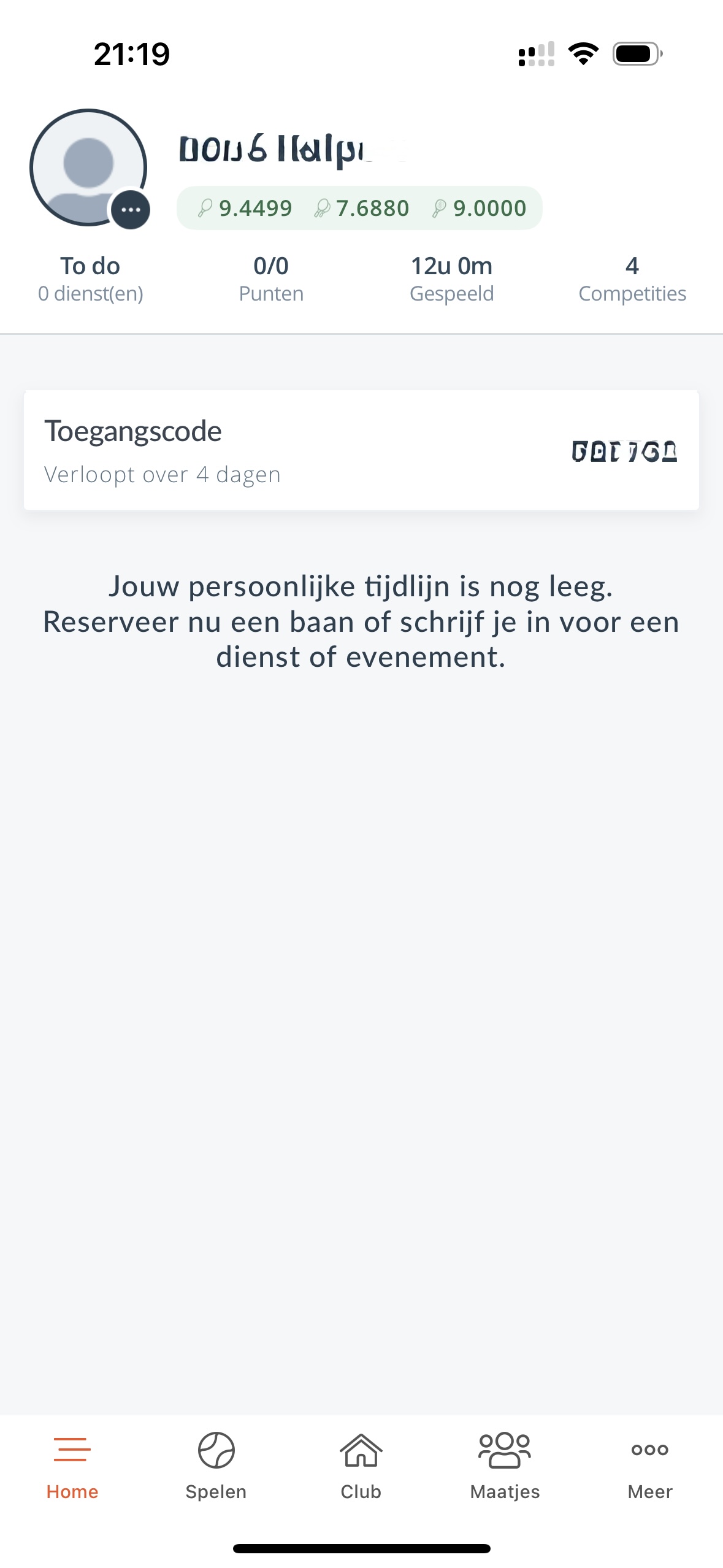
Task: View the To do services summary
Action: [91, 279]
